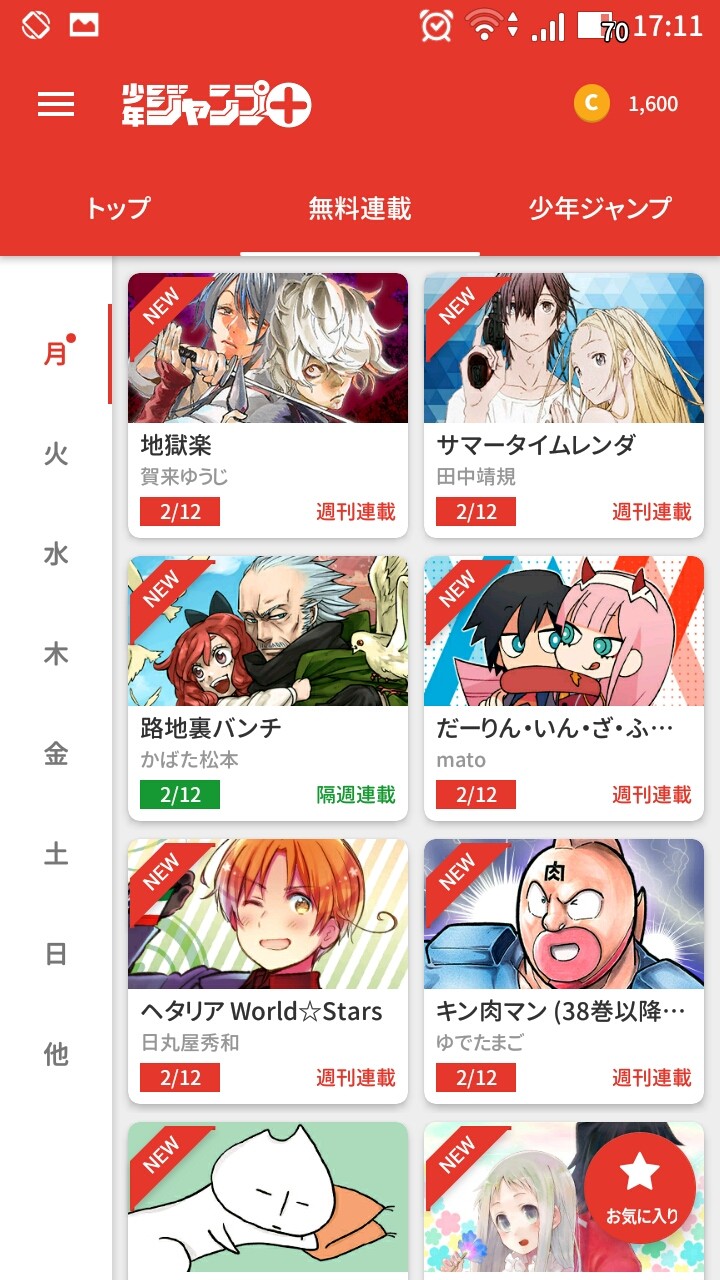View 木 day series

click(56, 654)
